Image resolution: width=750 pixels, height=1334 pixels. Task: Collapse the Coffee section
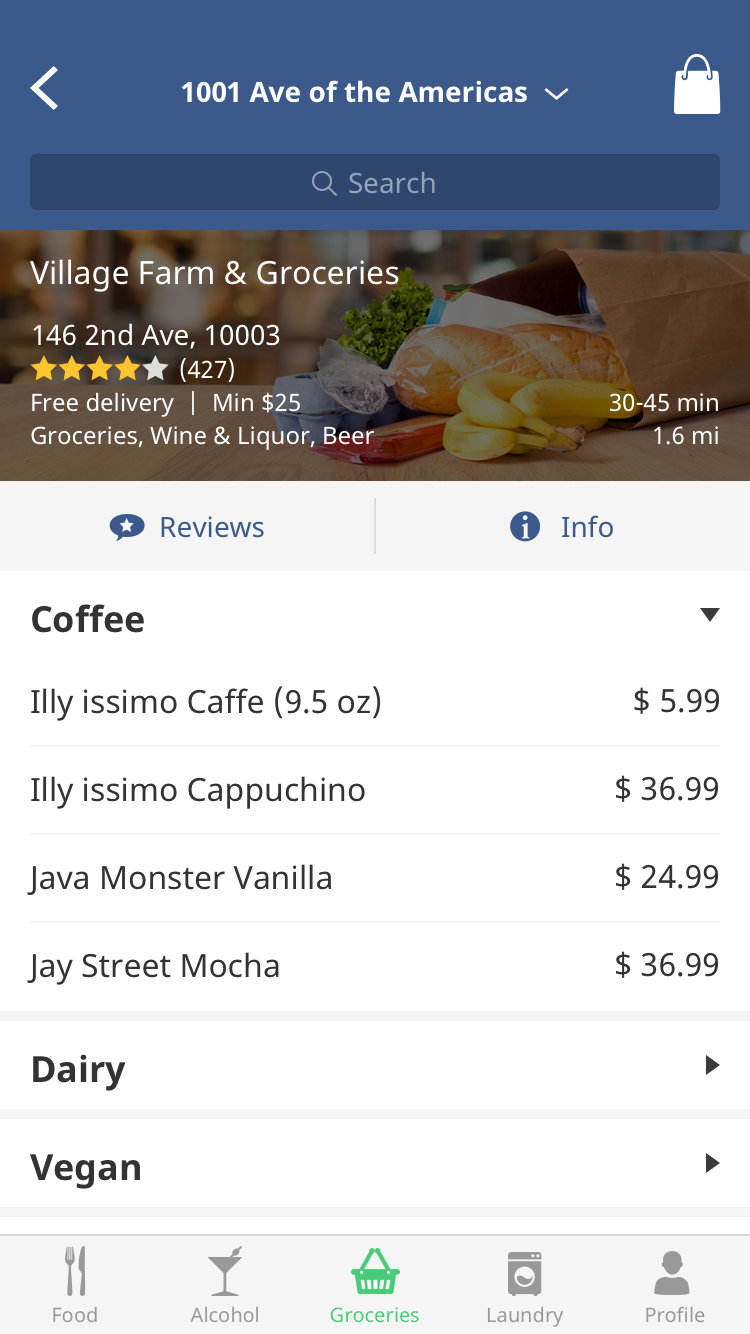tap(709, 616)
